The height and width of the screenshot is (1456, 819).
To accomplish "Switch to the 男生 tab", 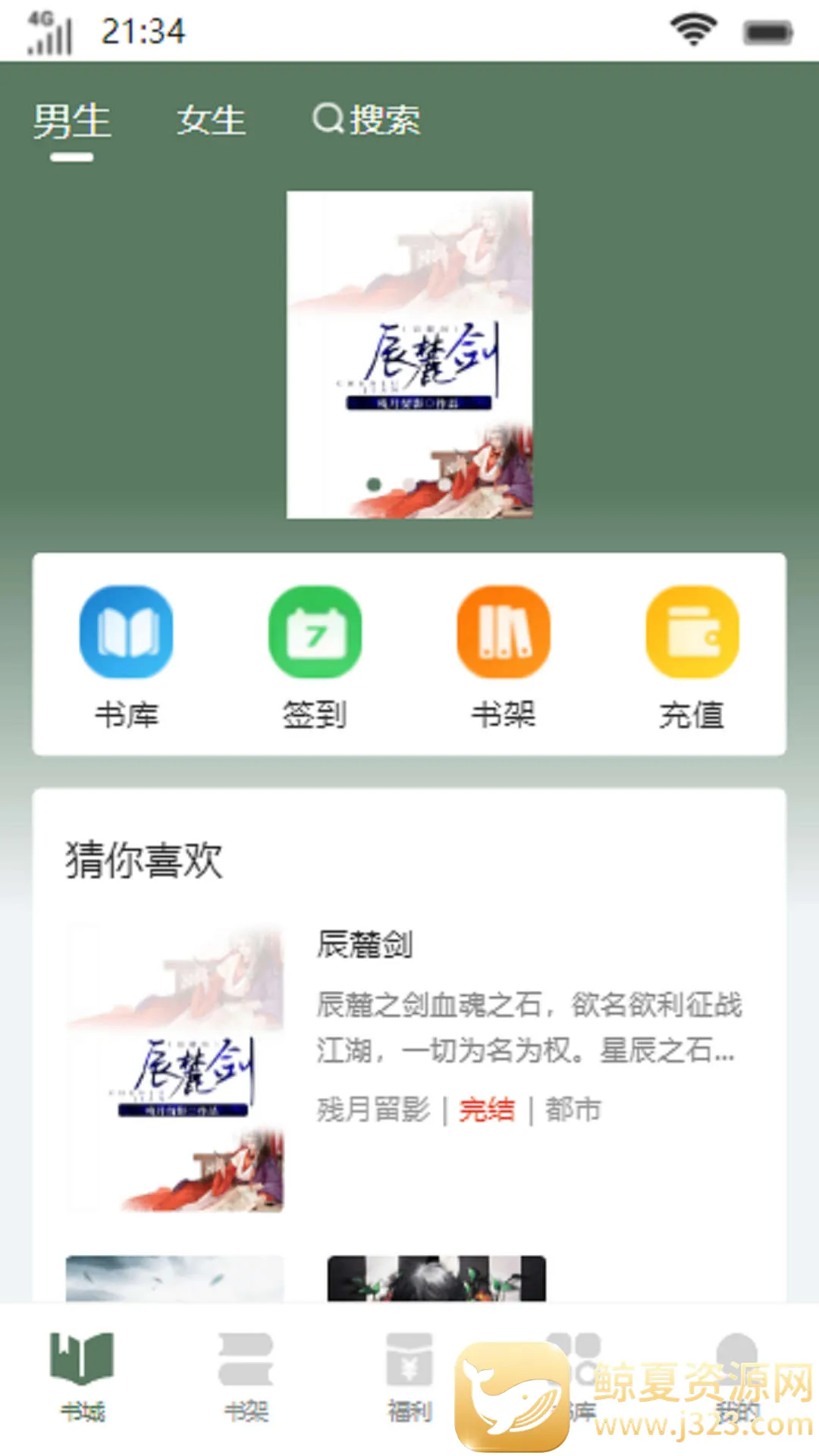I will point(72,121).
